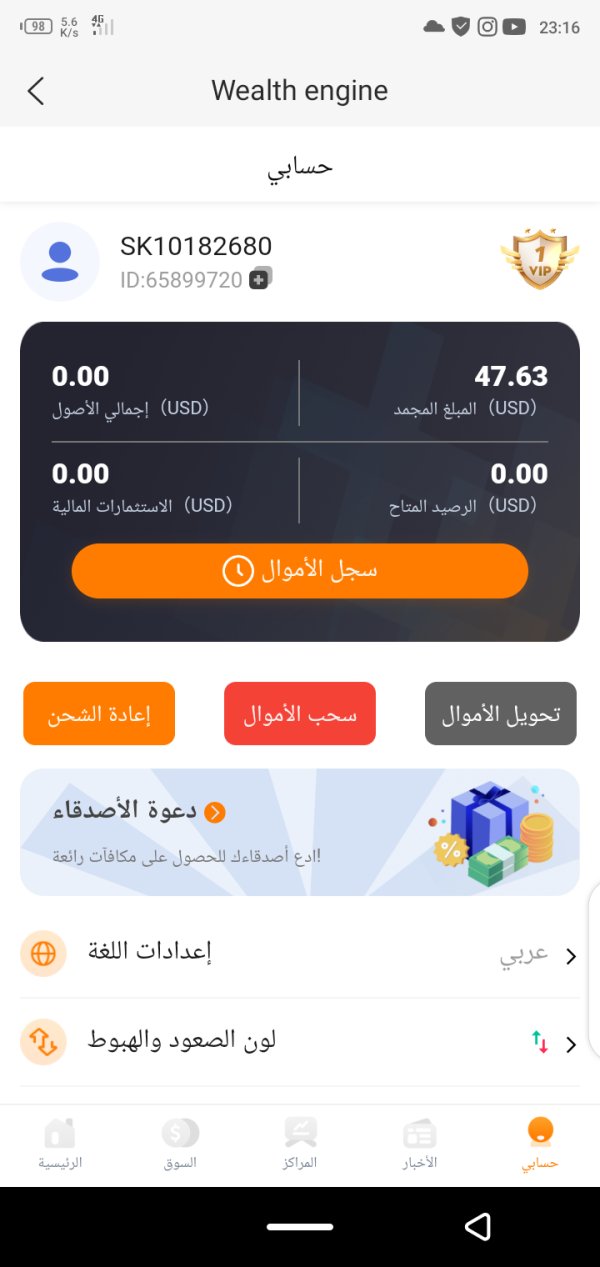Screen dimensions: 600x1267
Task: Withdraw funds with سحب الأموال
Action: click(x=300, y=714)
